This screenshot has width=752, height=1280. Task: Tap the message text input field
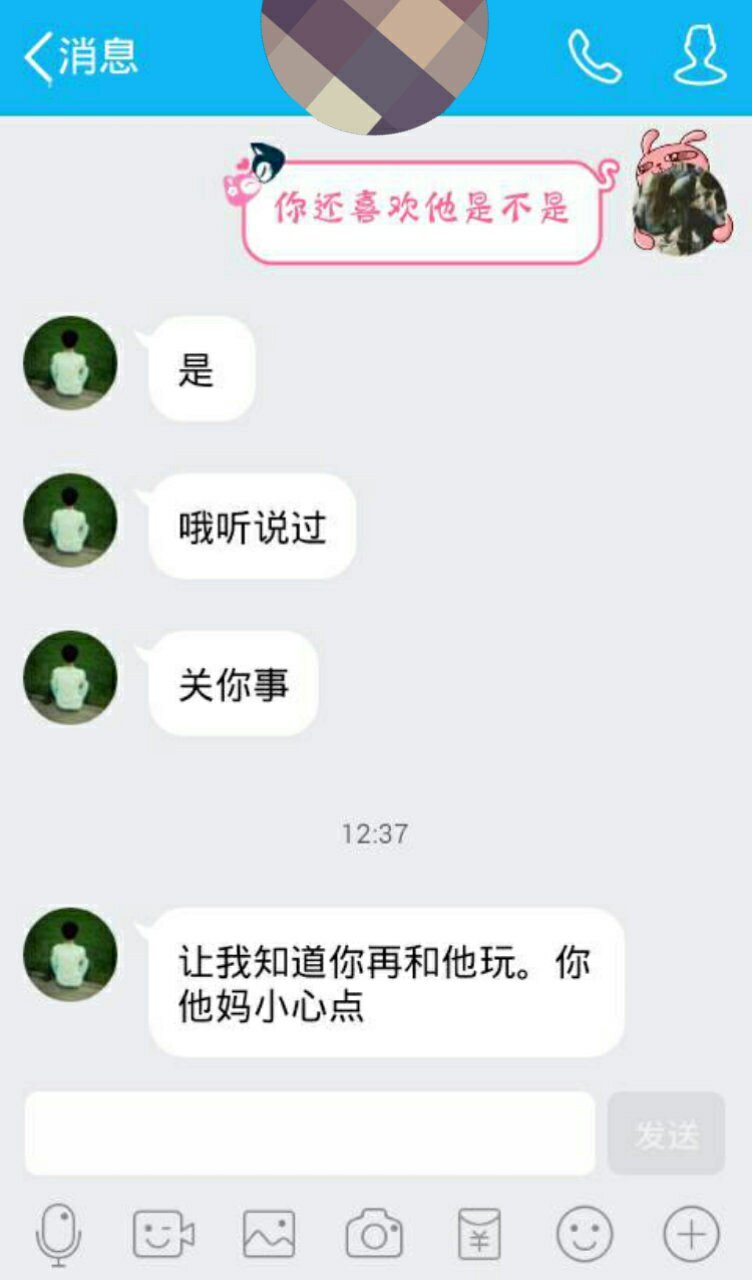310,1133
